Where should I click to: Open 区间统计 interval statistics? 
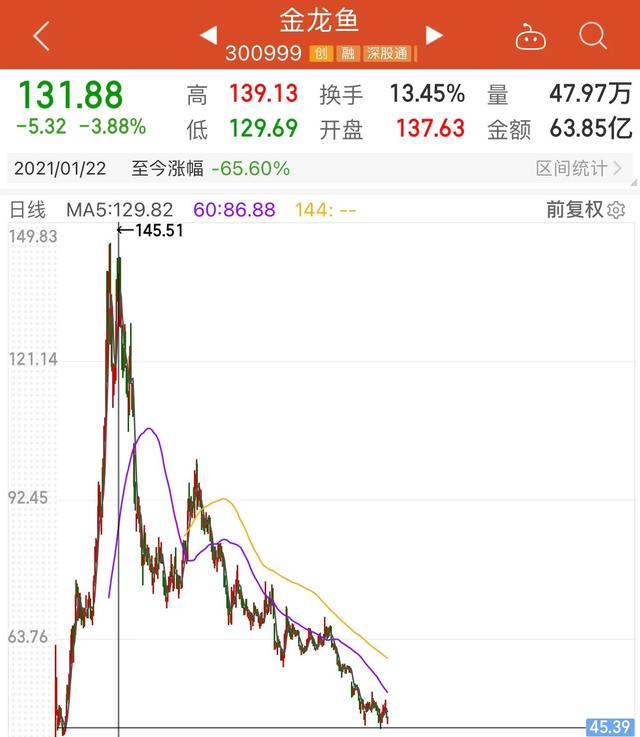pos(579,168)
